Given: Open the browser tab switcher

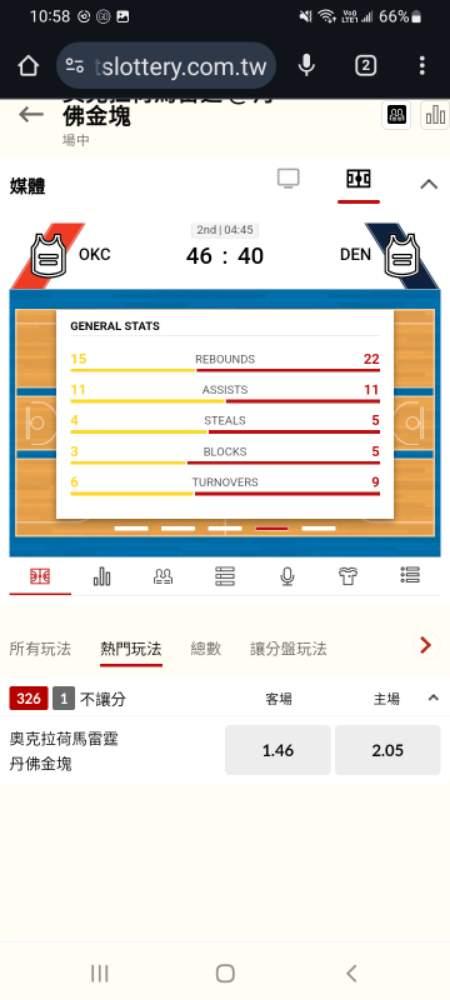Looking at the screenshot, I should 365,66.
